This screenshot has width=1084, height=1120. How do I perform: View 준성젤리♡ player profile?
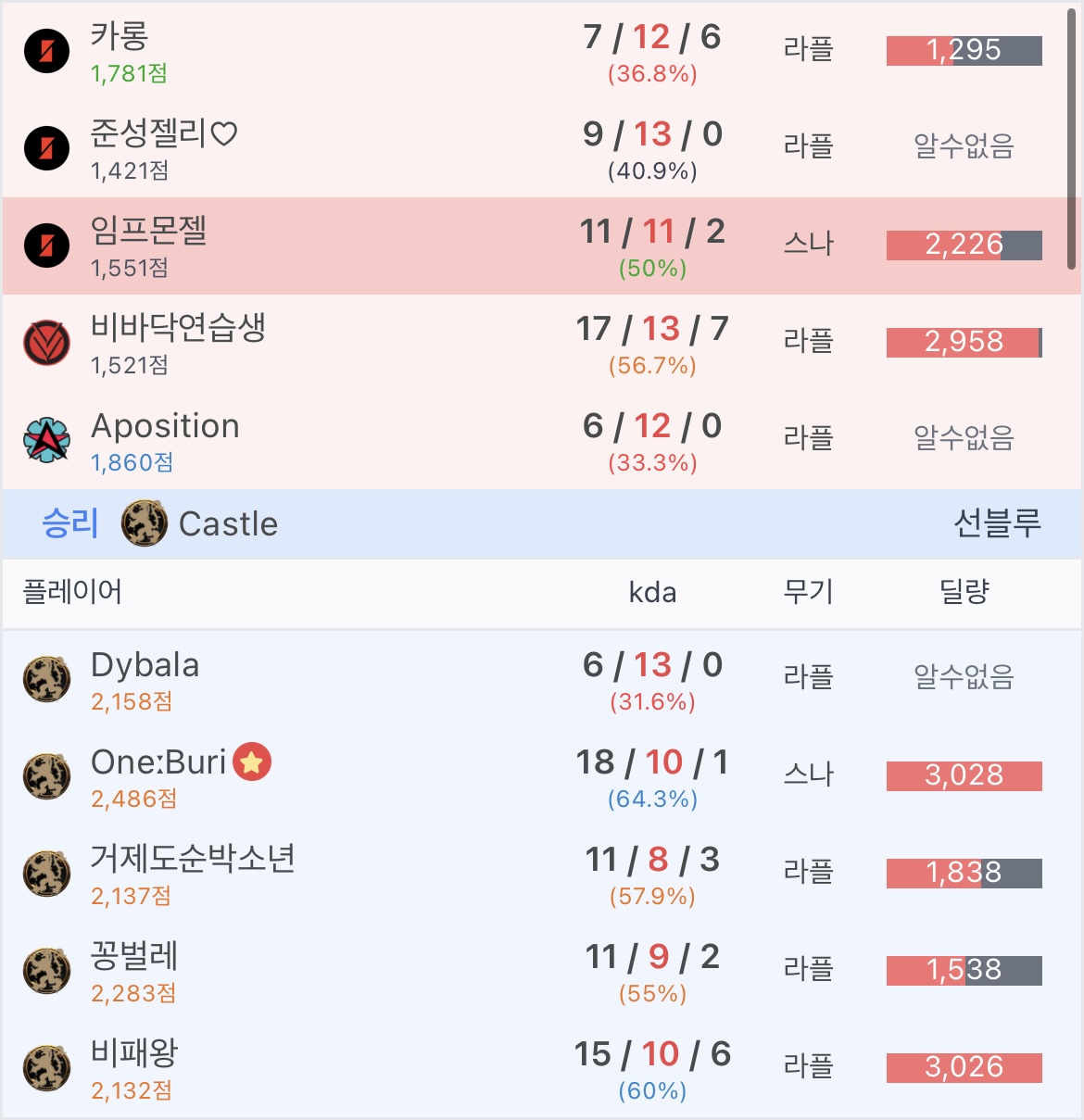click(x=163, y=134)
